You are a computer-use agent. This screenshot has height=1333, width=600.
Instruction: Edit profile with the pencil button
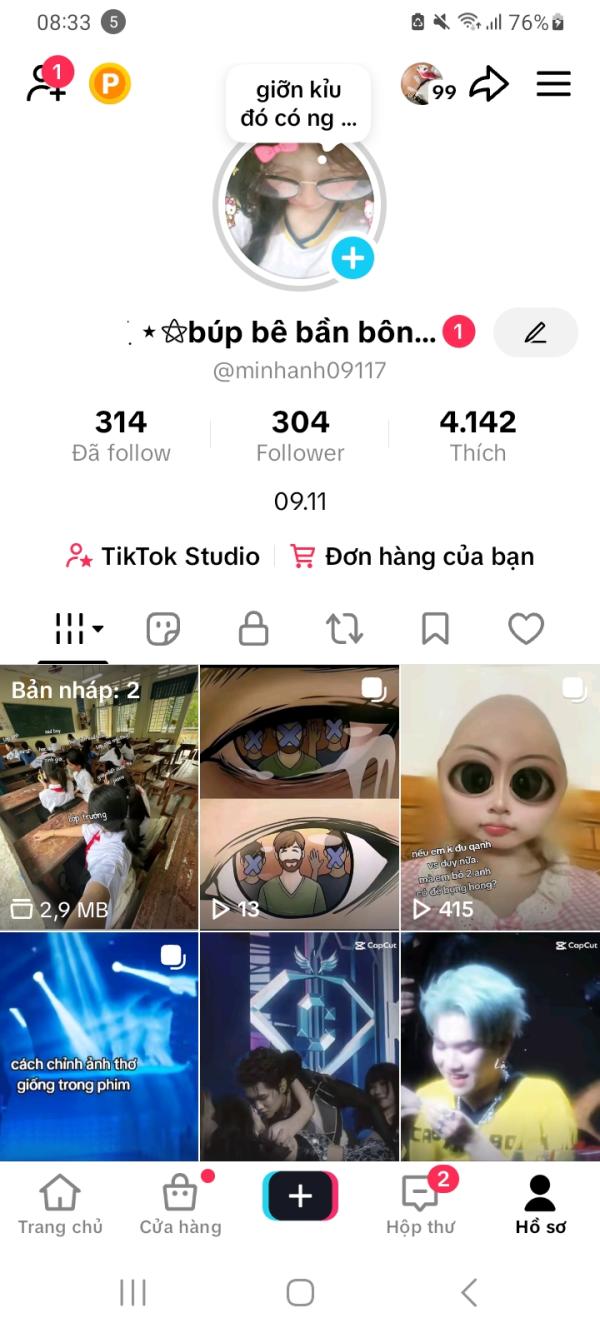pyautogui.click(x=535, y=333)
